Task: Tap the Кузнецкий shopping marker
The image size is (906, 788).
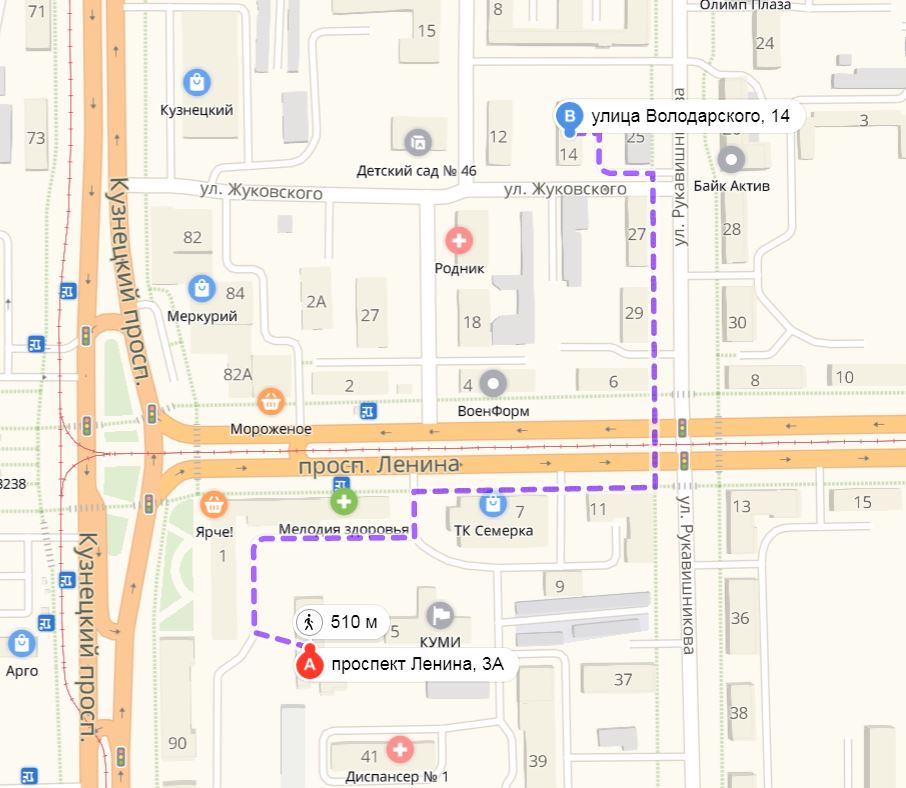Action: pos(197,81)
